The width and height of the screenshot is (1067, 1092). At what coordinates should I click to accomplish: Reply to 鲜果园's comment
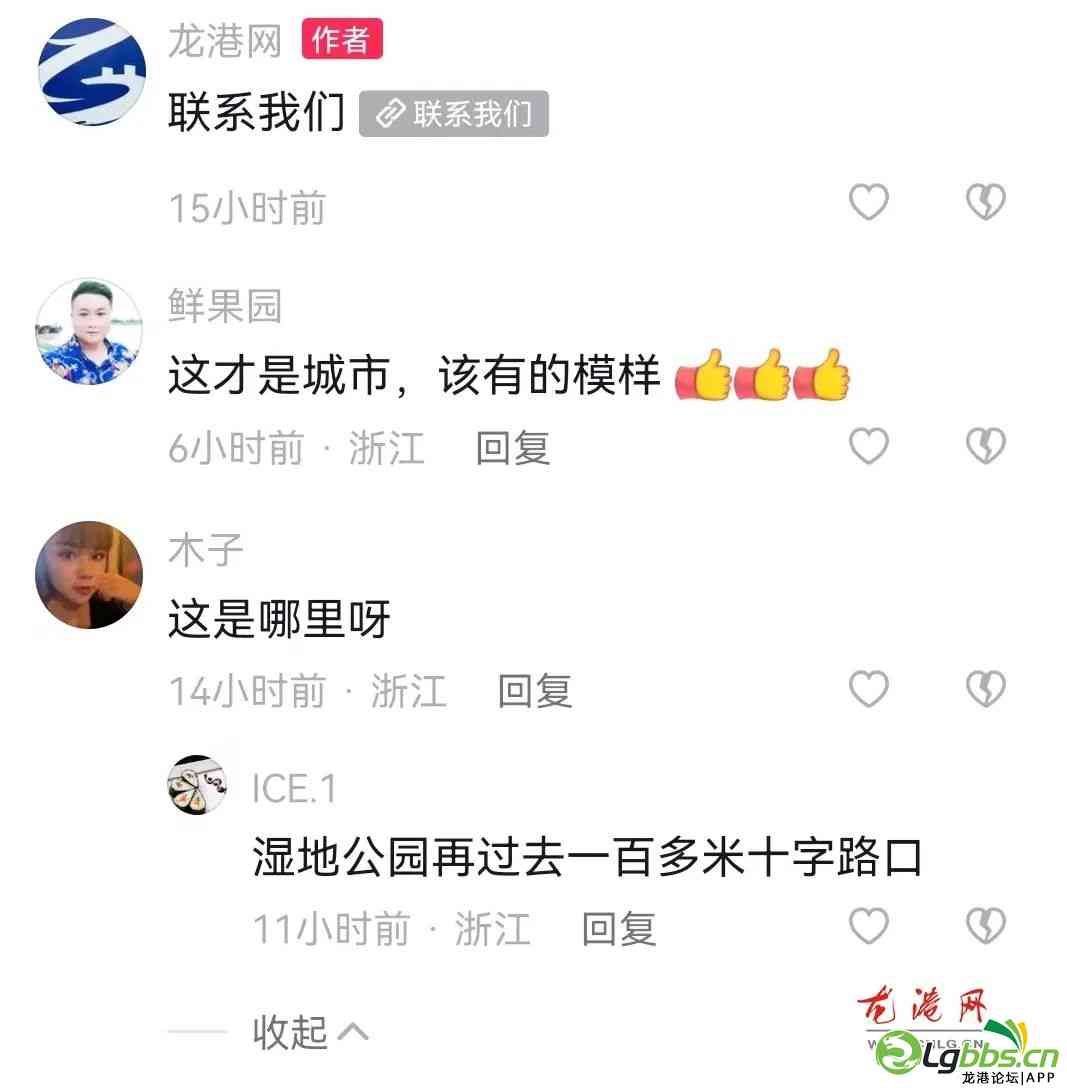tap(513, 448)
